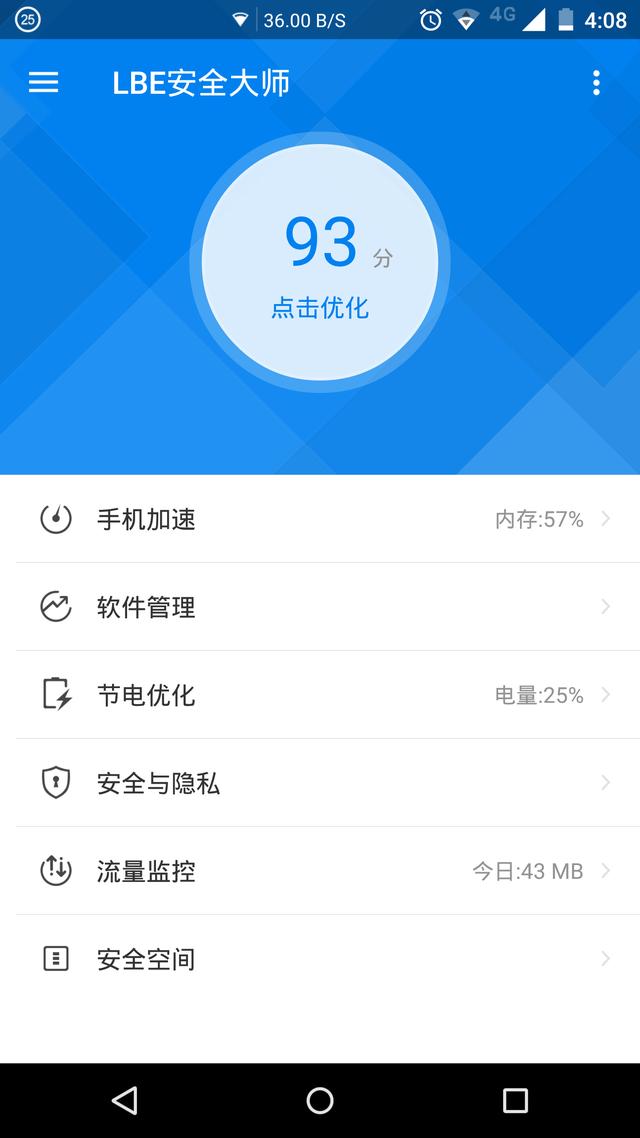
Task: Open 流量监控 data monitor
Action: click(x=320, y=870)
